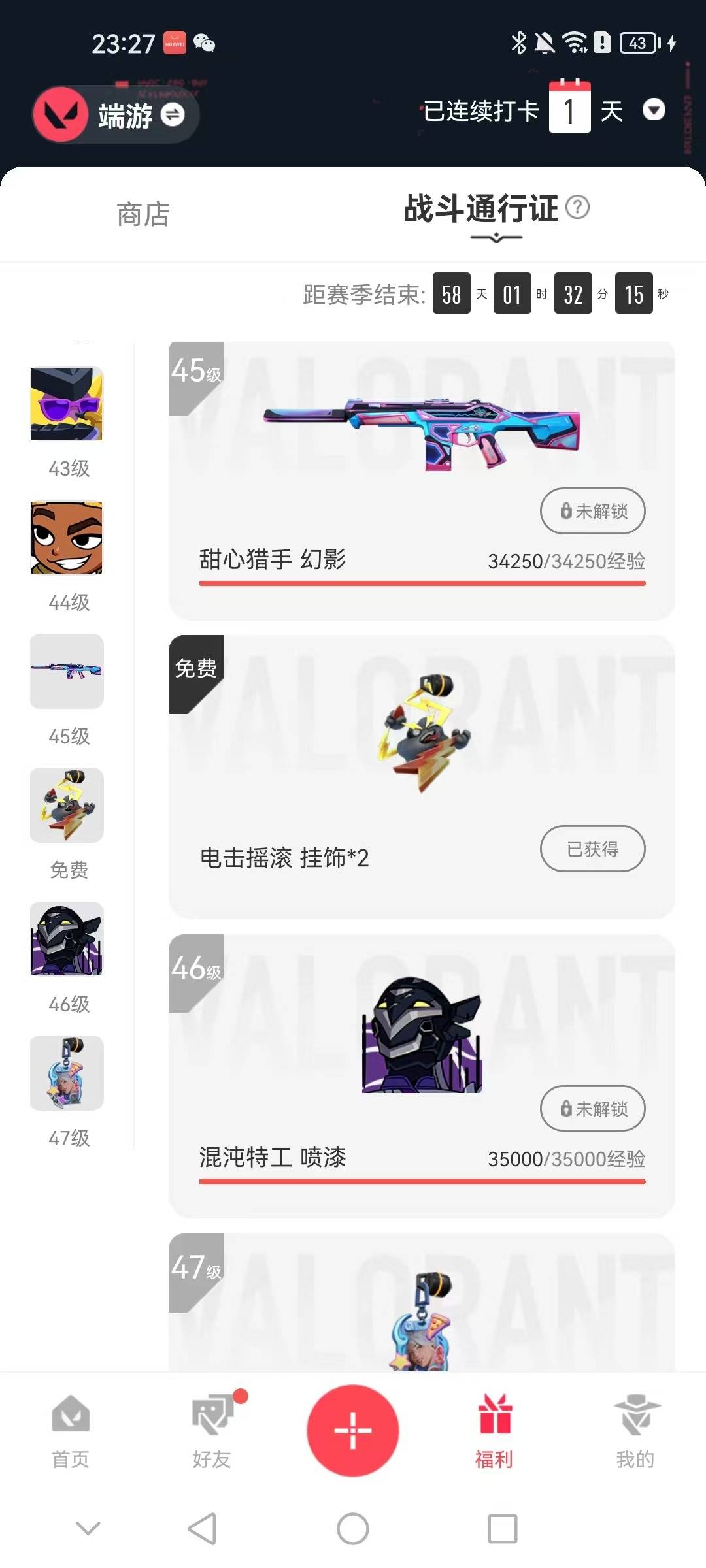Open the 战斗通行证 help question mark
Image resolution: width=706 pixels, height=1568 pixels.
click(577, 207)
